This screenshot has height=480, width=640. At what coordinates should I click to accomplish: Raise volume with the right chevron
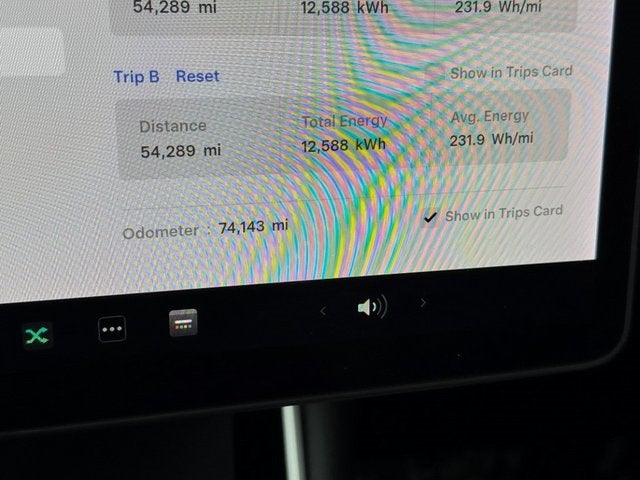[423, 302]
